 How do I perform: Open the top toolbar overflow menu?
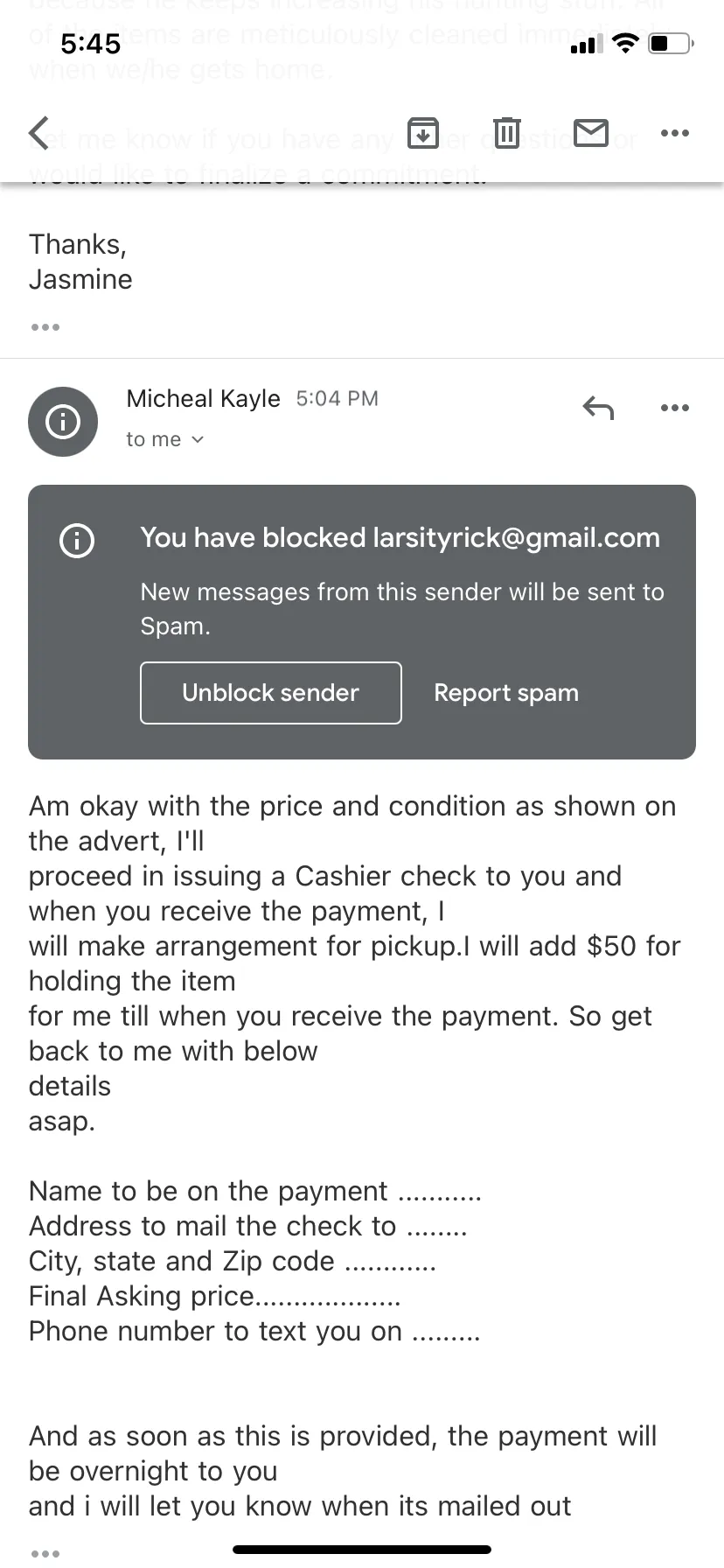click(675, 133)
